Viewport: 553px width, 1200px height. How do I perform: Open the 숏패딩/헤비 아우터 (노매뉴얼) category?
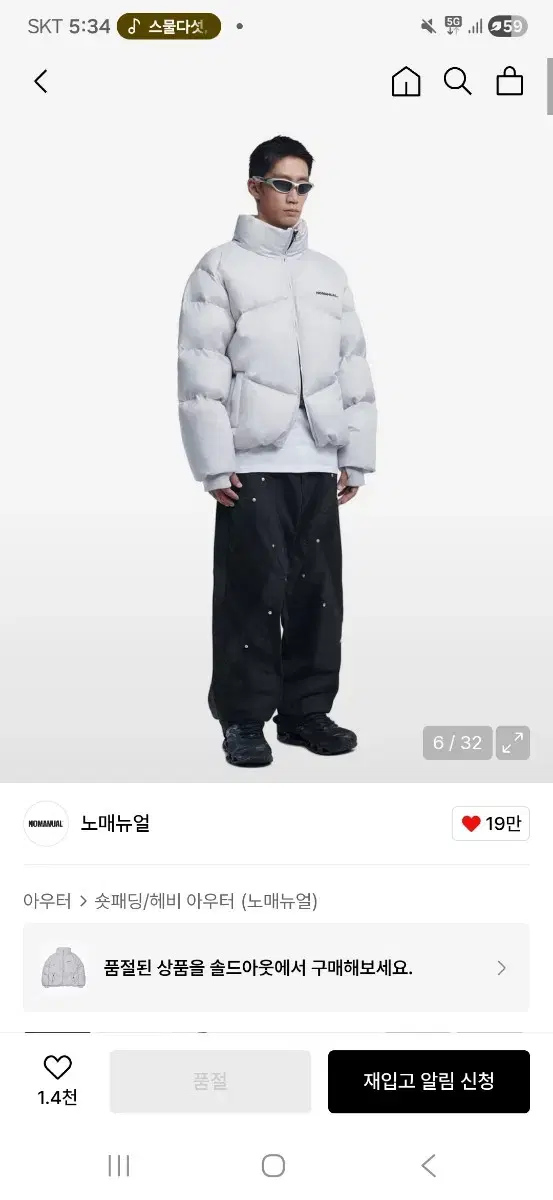click(x=206, y=901)
